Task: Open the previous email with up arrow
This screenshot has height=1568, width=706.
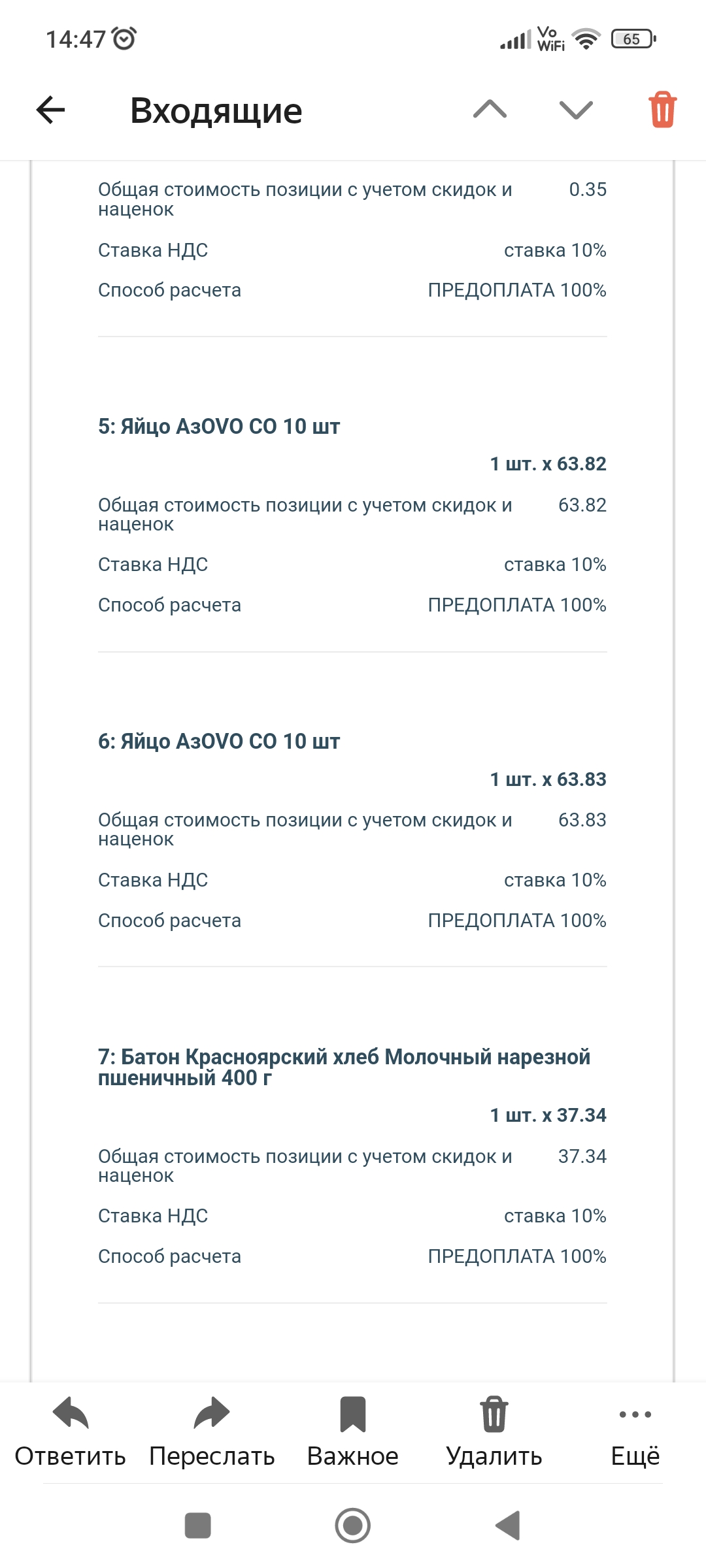Action: (x=490, y=110)
